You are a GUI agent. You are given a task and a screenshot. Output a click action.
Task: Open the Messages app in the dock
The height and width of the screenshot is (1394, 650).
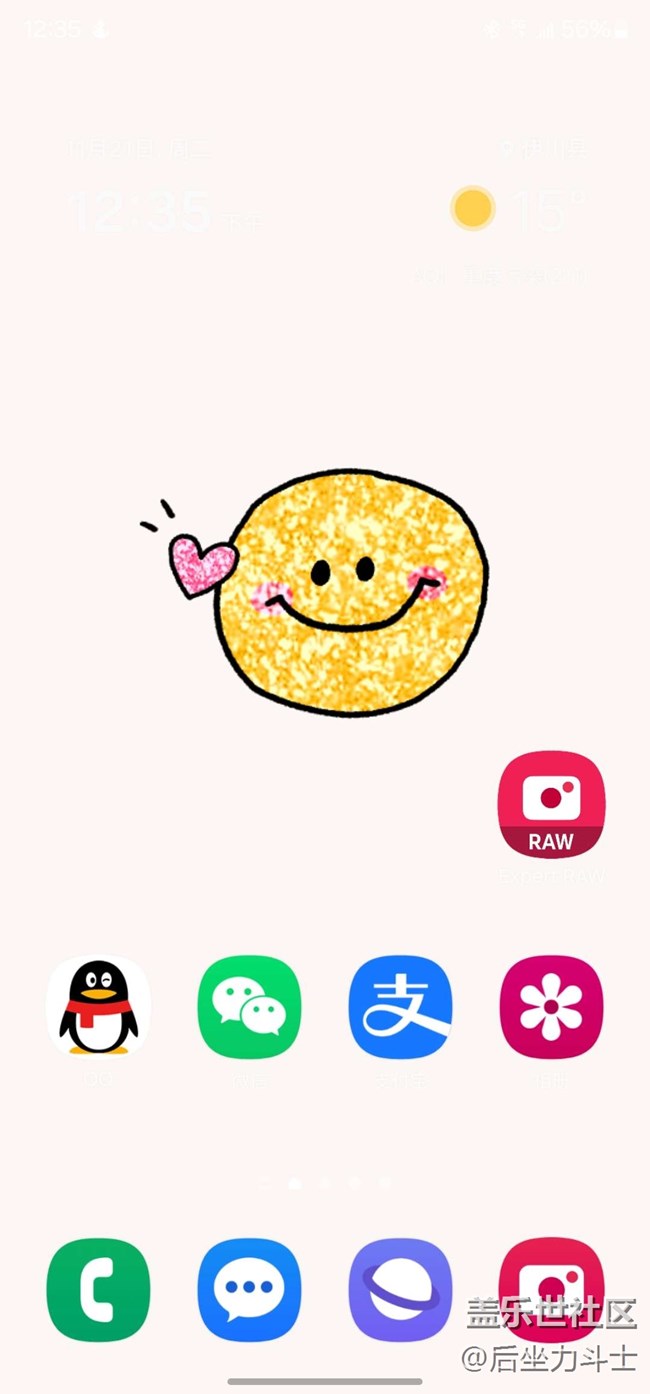click(x=249, y=1290)
